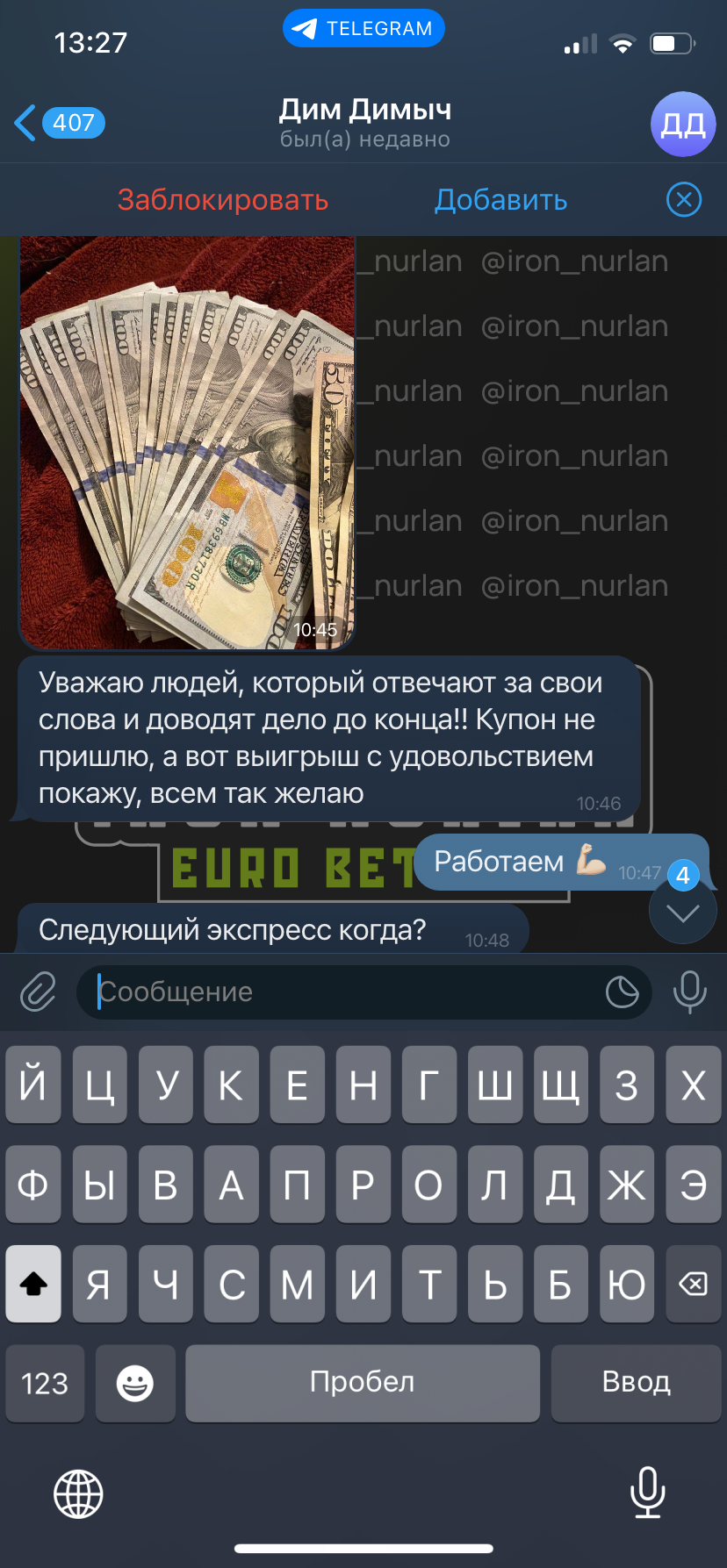The height and width of the screenshot is (1568, 727).
Task: Tap the Ввод return key
Action: click(636, 1384)
